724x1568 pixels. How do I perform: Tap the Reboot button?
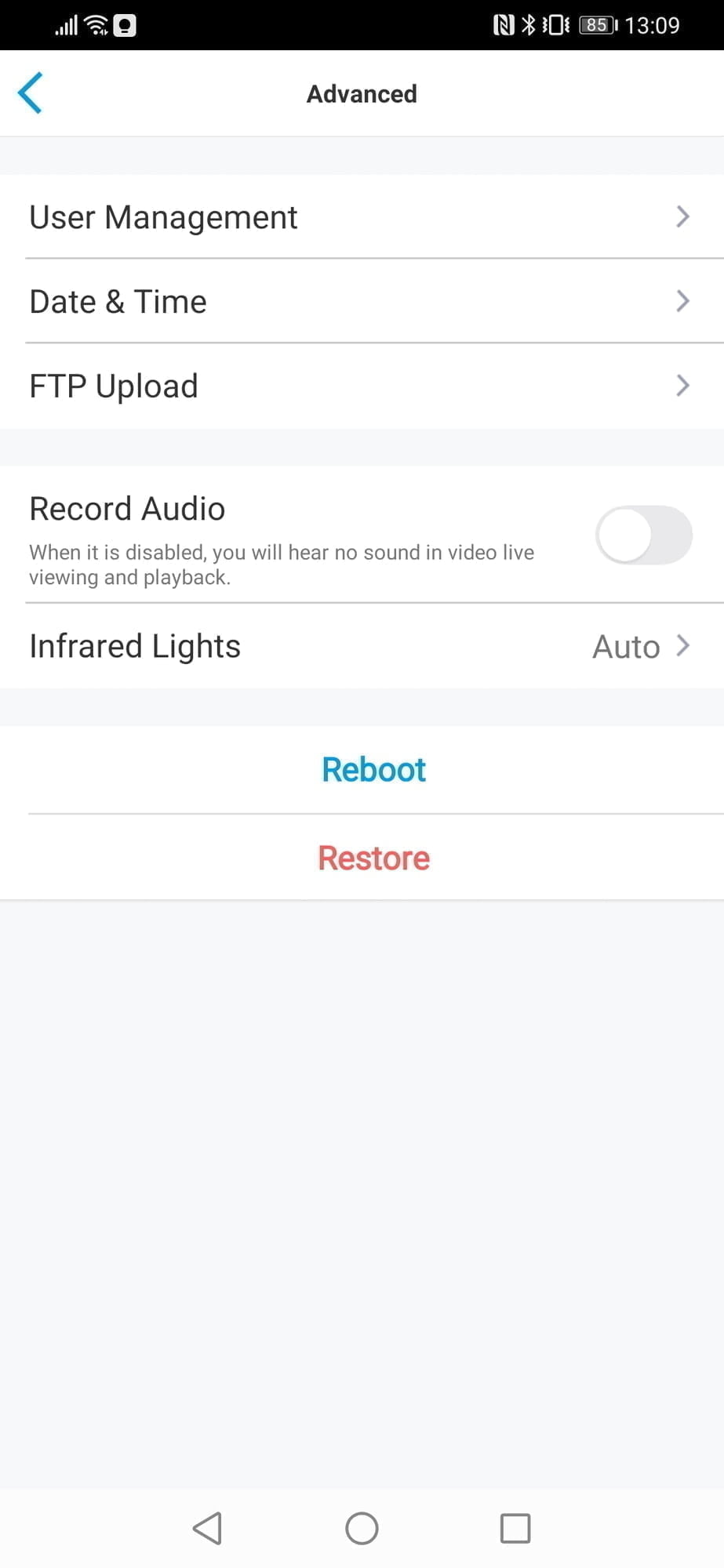pos(373,770)
